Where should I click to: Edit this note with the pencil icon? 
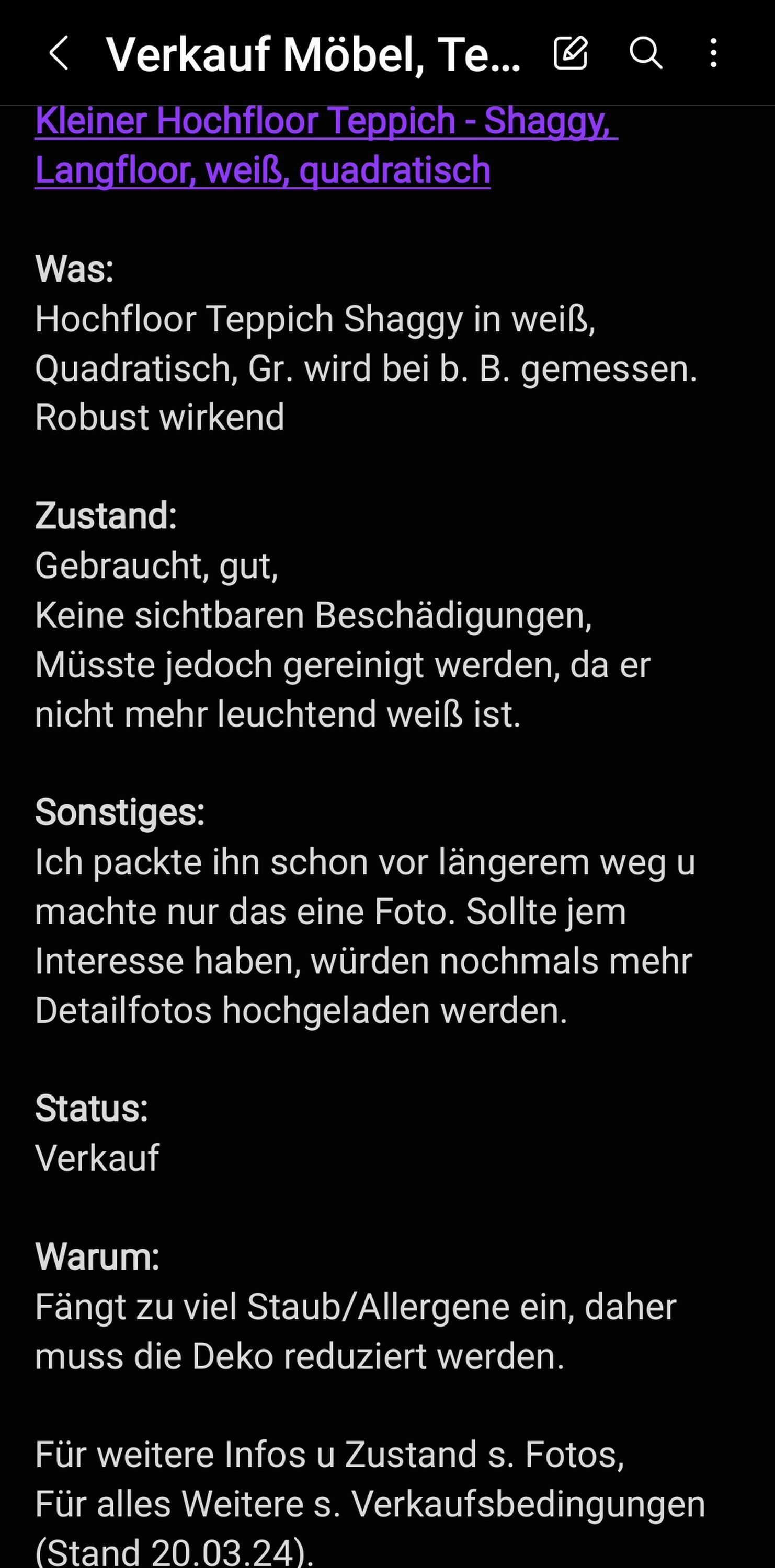(x=571, y=52)
